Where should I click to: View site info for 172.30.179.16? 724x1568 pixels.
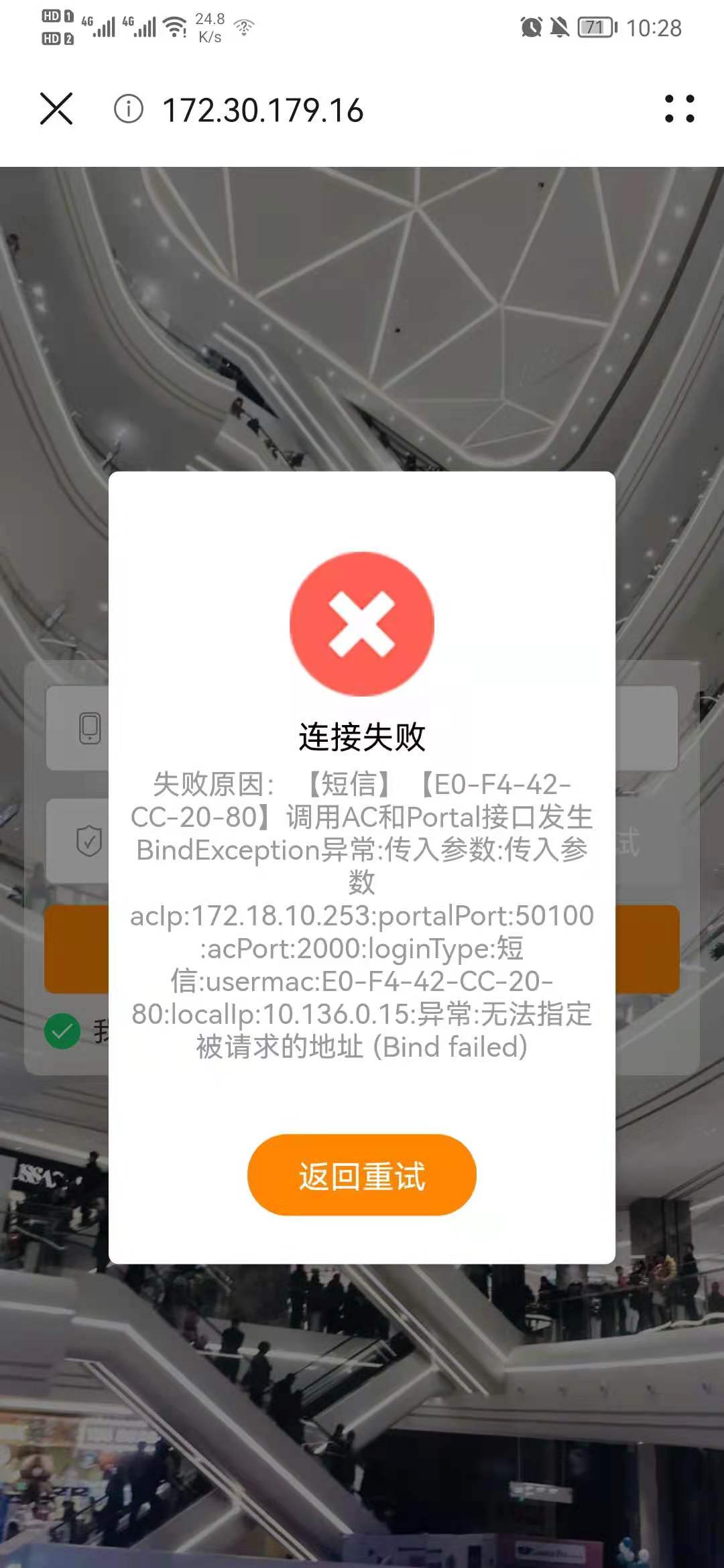click(x=129, y=109)
